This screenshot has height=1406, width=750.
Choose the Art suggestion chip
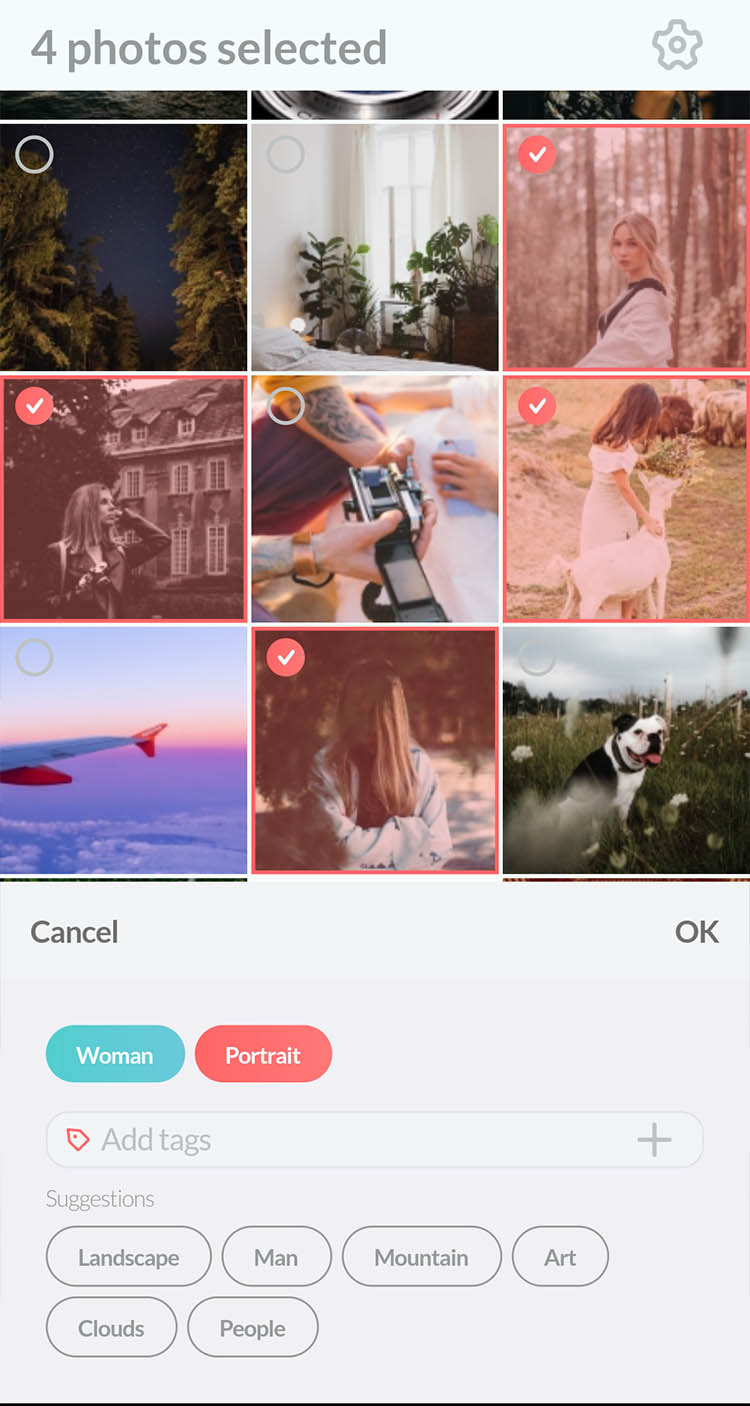pyautogui.click(x=560, y=1257)
